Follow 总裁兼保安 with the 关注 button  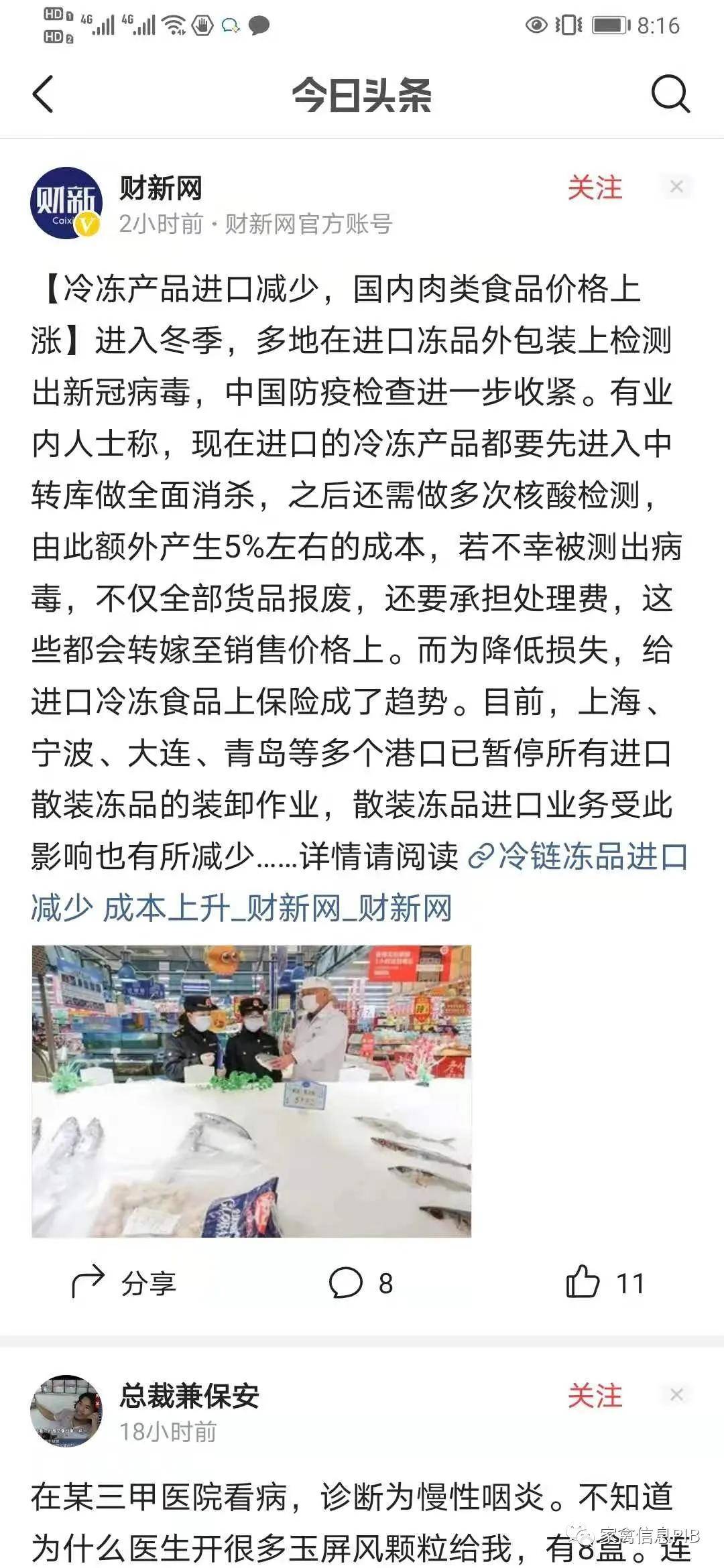(x=595, y=1396)
